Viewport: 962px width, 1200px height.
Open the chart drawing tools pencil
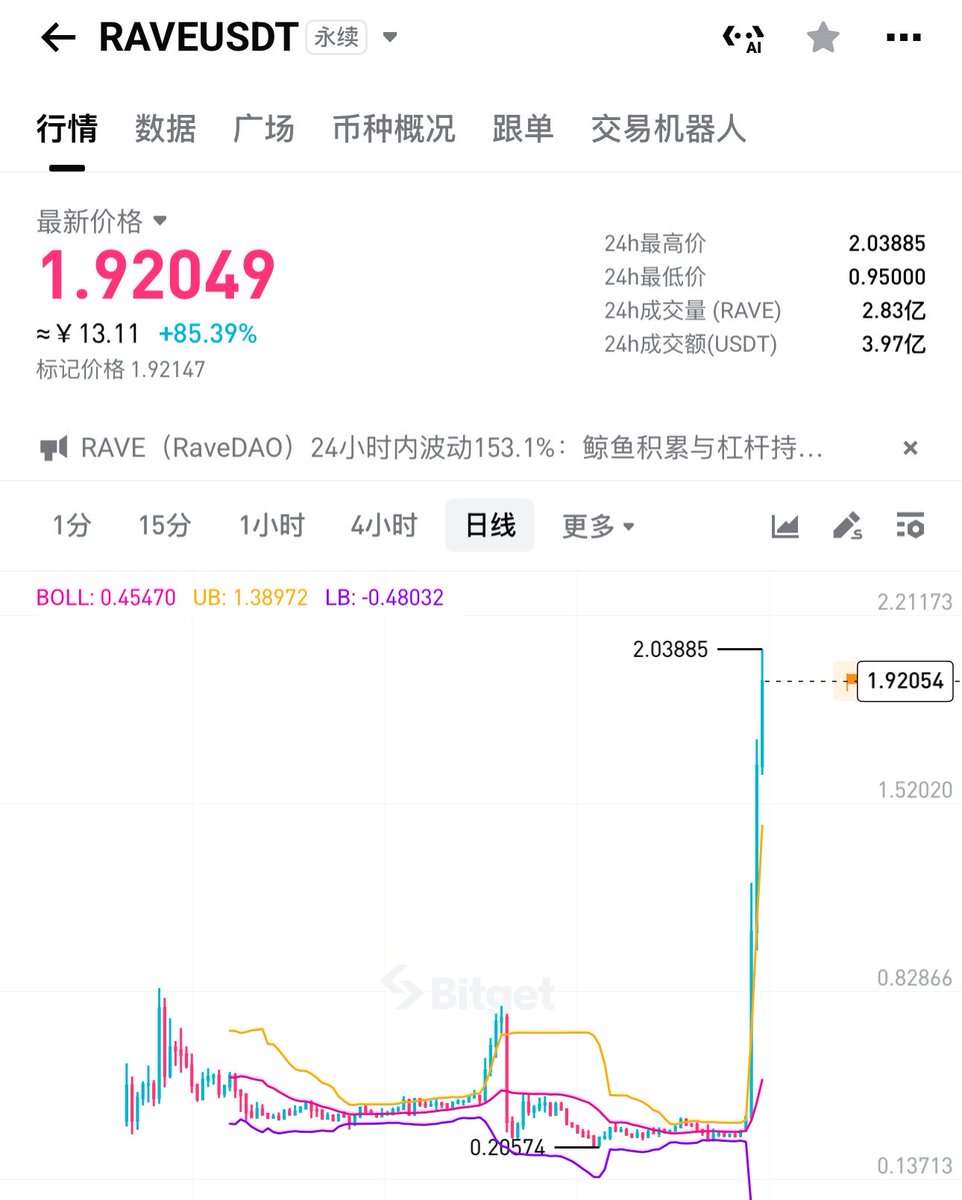pos(848,525)
